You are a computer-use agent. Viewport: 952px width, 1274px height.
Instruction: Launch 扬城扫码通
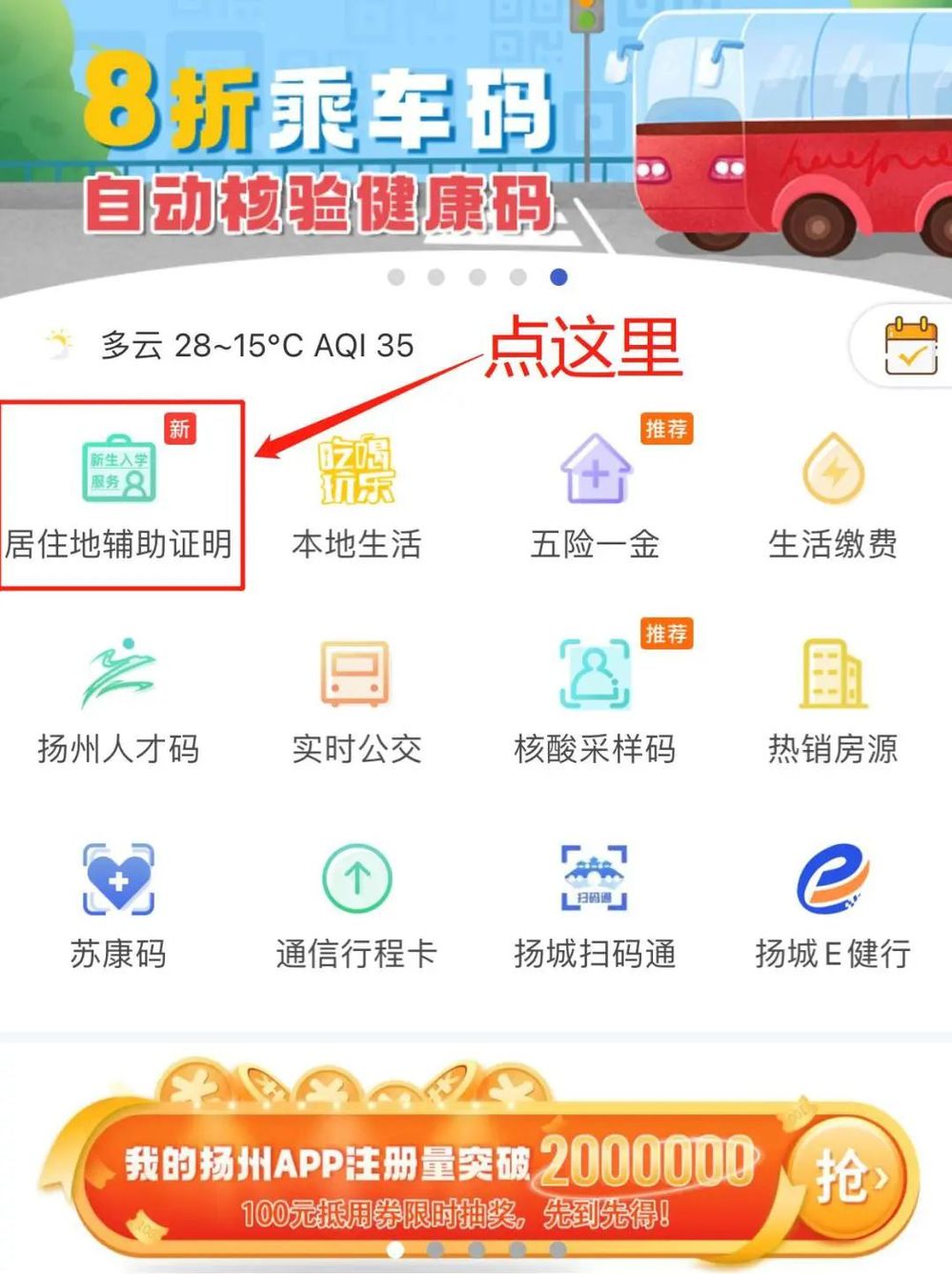[x=595, y=907]
